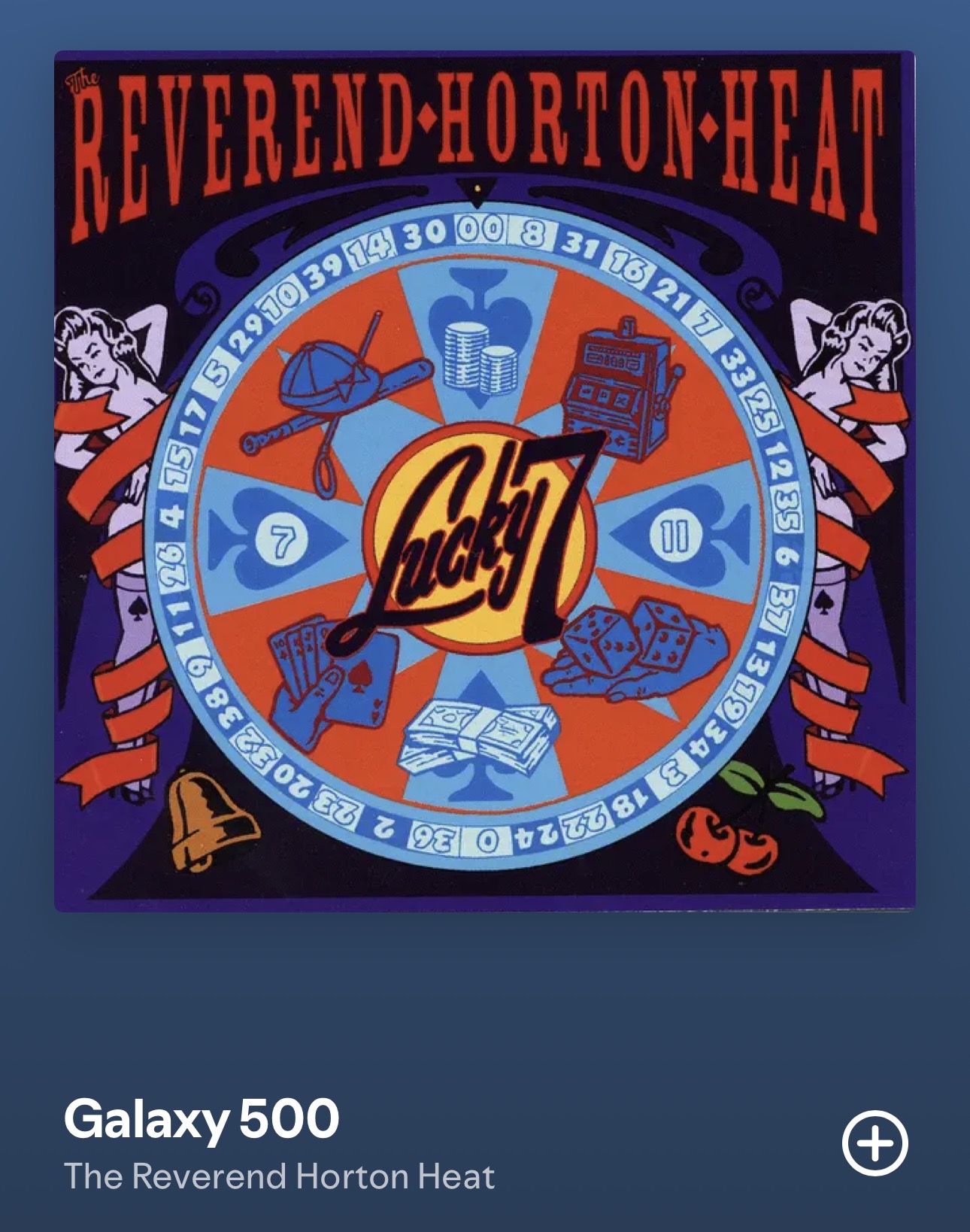
Task: Tap the Lucky 7 album artwork
Action: pos(485,481)
